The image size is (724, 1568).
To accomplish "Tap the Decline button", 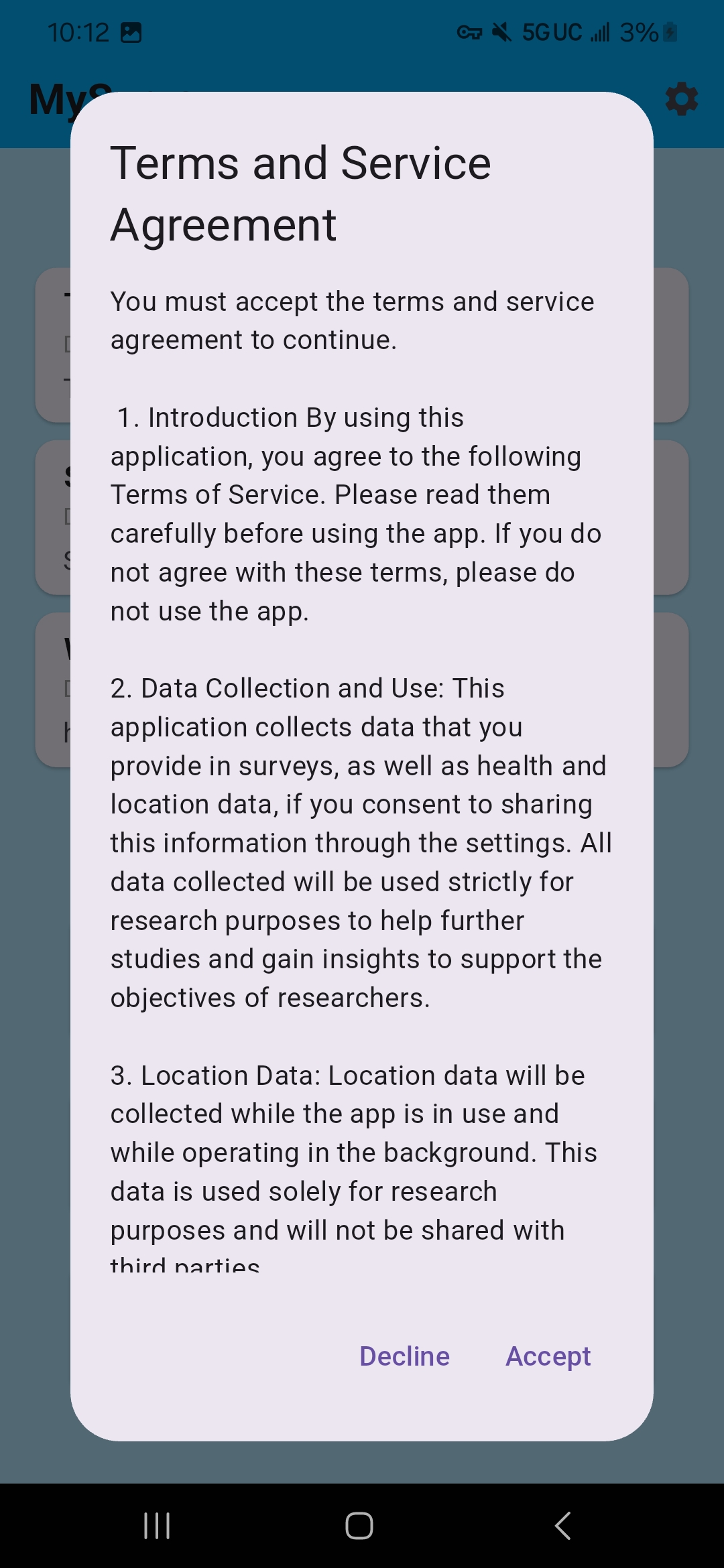I will click(404, 1356).
